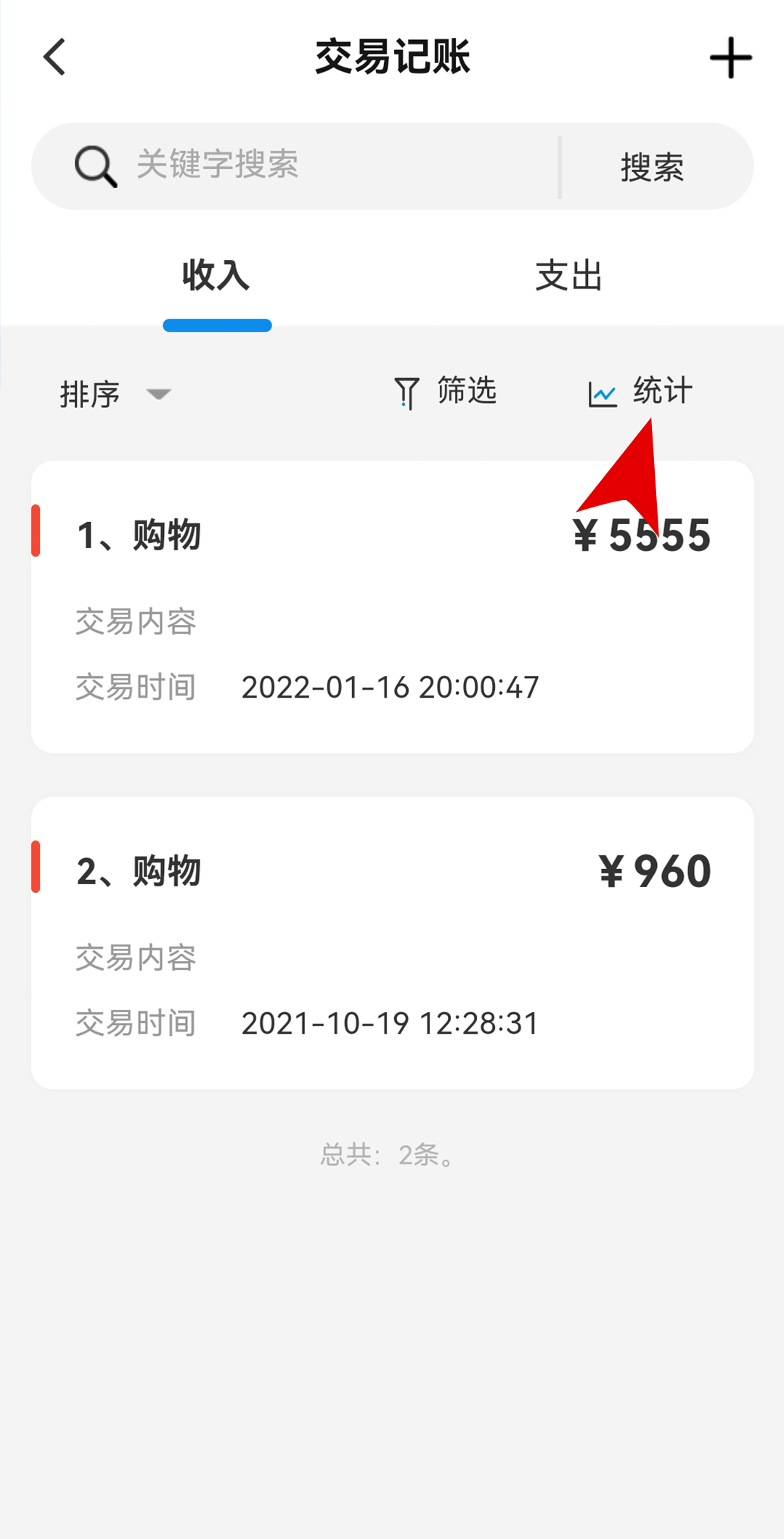Viewport: 784px width, 1539px height.
Task: Switch to the 收入 tab
Action: click(x=216, y=276)
